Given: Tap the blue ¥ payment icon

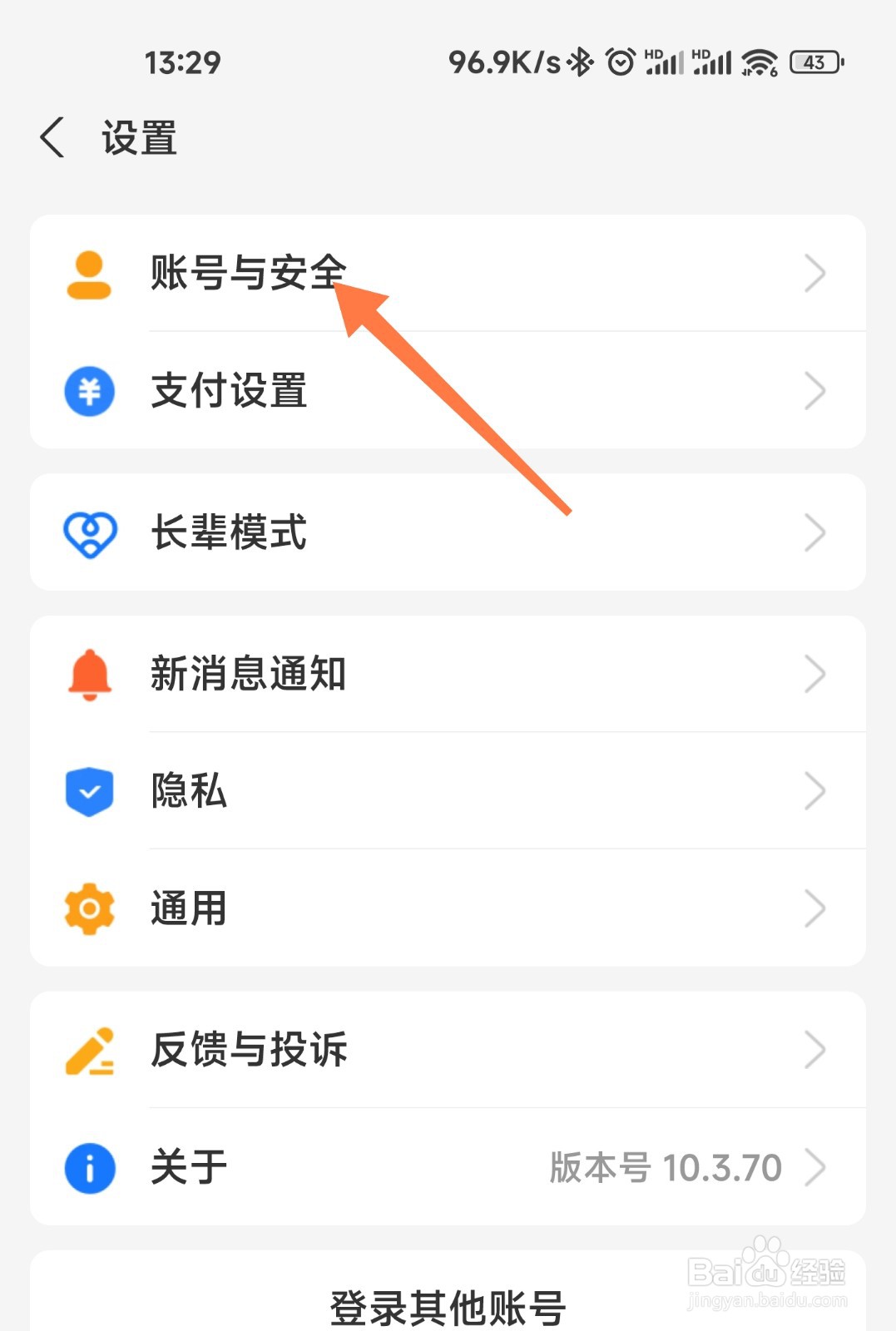Looking at the screenshot, I should pos(88,391).
